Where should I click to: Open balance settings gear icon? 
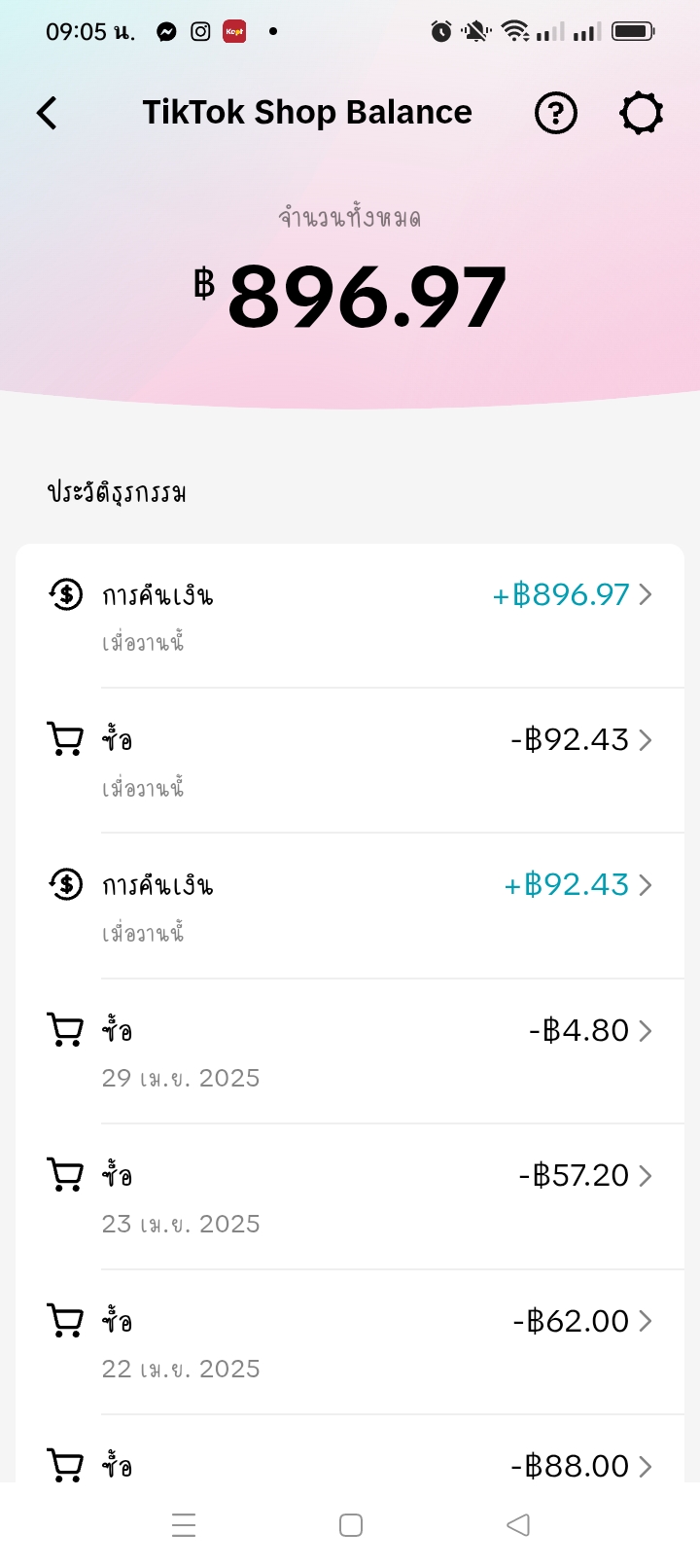tap(642, 113)
